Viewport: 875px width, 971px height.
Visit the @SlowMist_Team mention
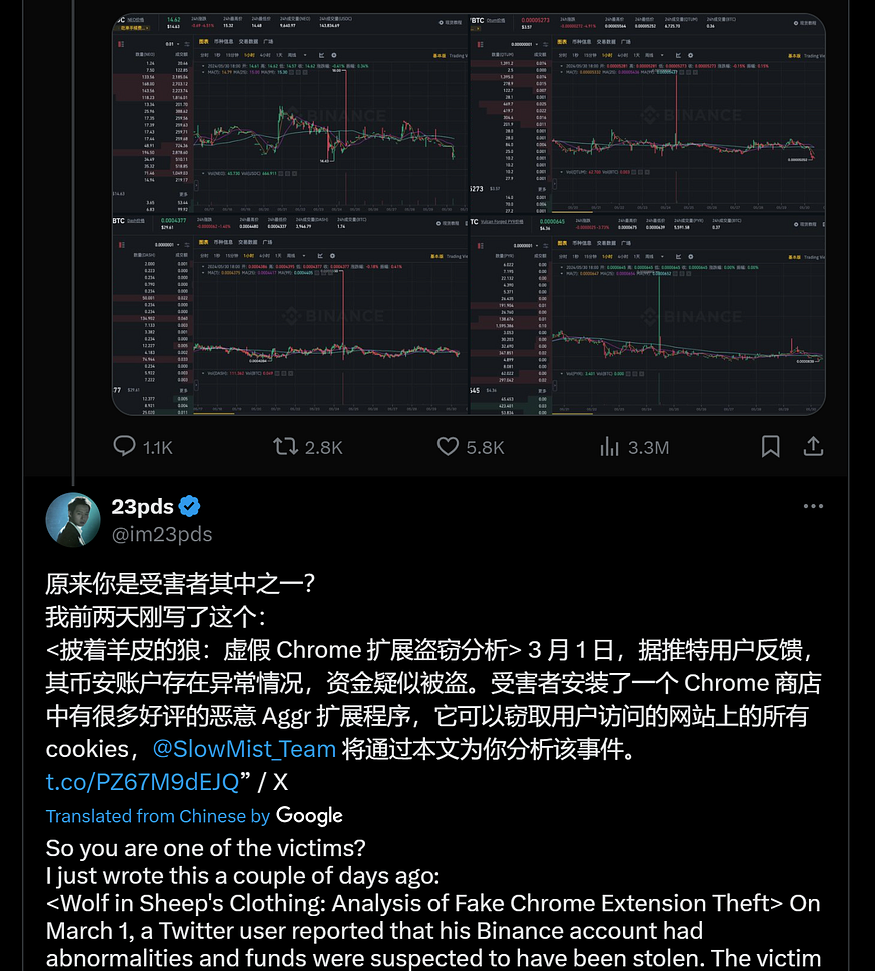click(244, 748)
